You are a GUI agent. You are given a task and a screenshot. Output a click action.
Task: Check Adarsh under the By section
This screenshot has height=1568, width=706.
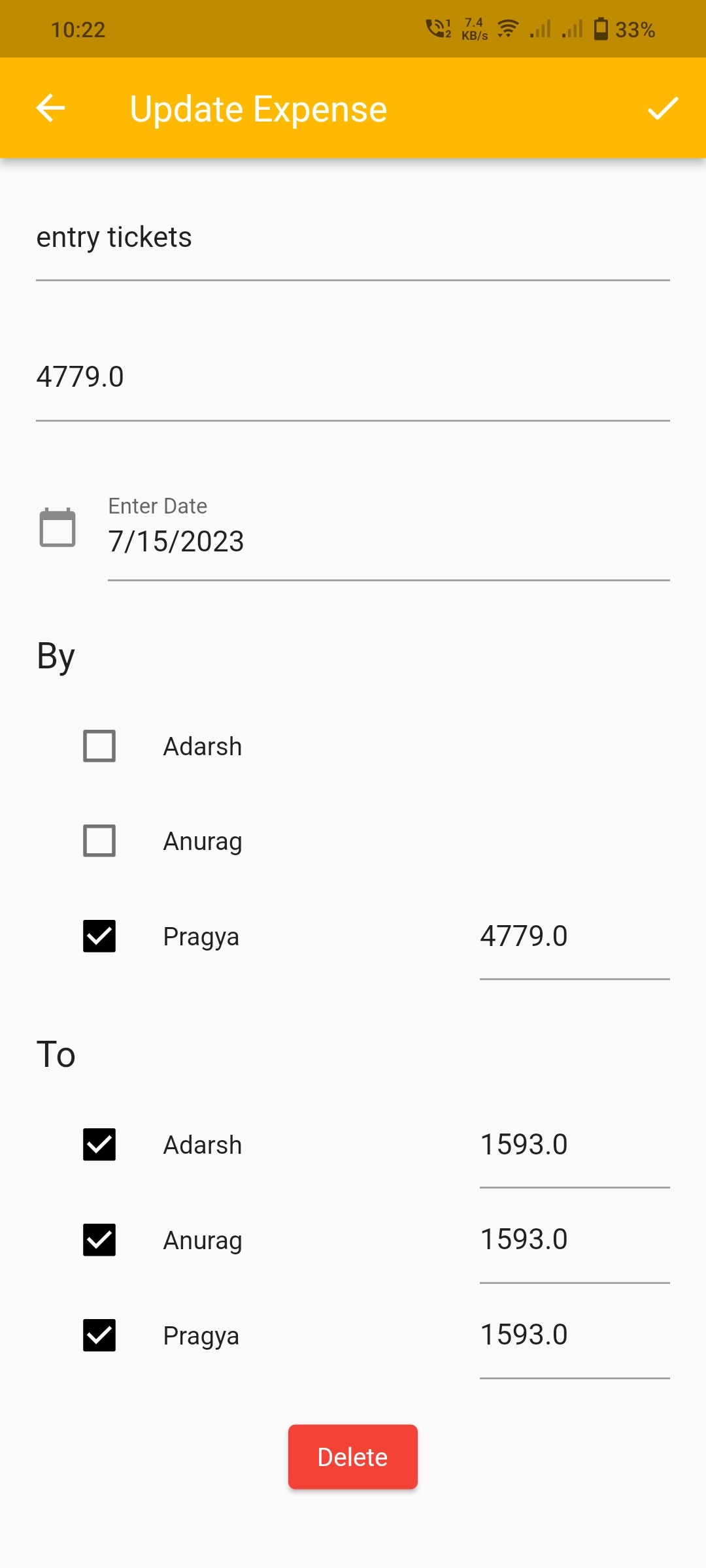click(99, 746)
